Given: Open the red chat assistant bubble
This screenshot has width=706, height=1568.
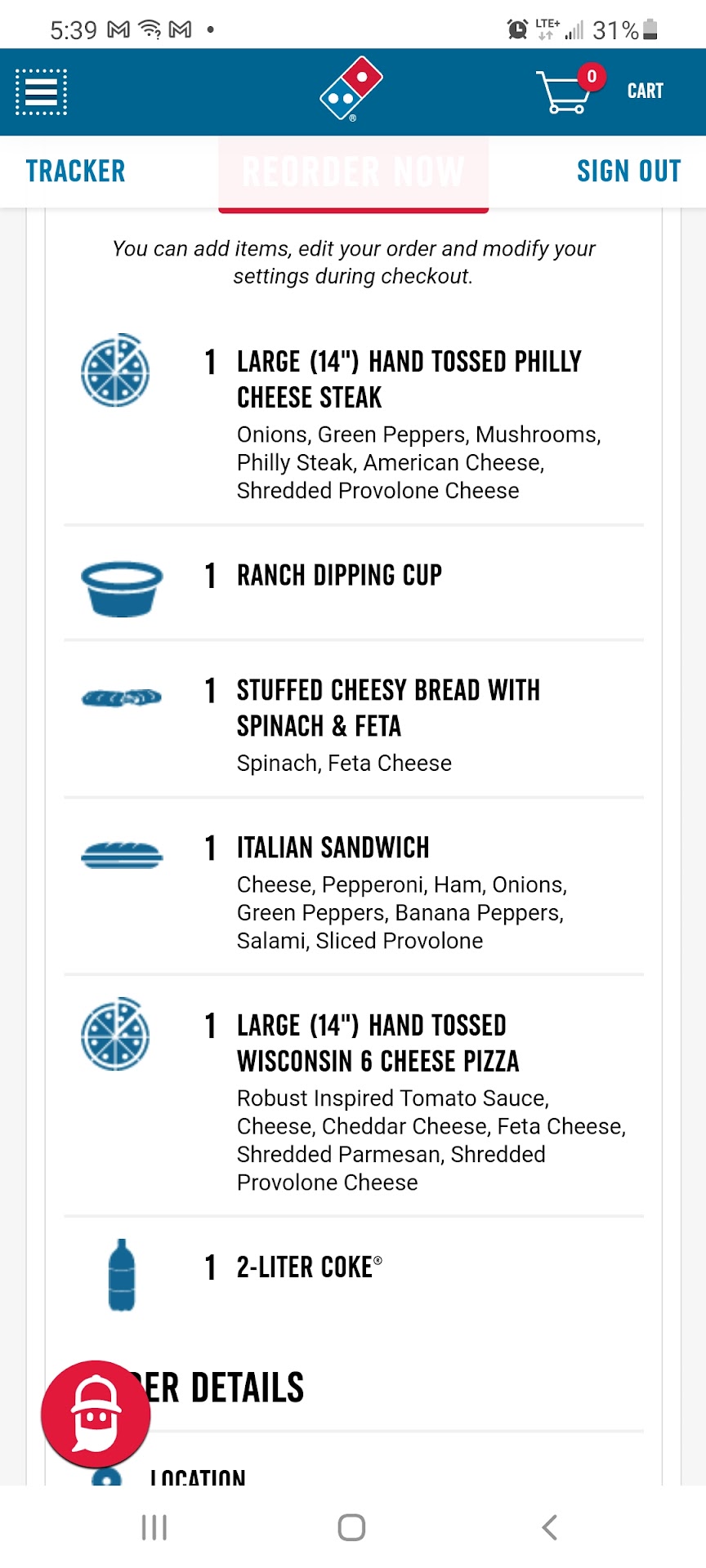Looking at the screenshot, I should pyautogui.click(x=96, y=1414).
